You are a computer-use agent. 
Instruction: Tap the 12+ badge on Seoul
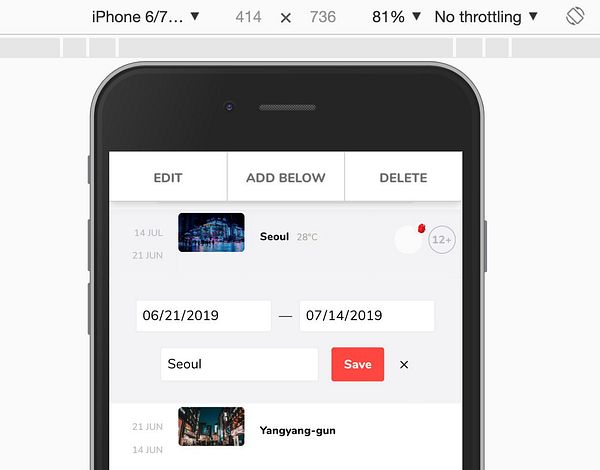[x=442, y=240]
